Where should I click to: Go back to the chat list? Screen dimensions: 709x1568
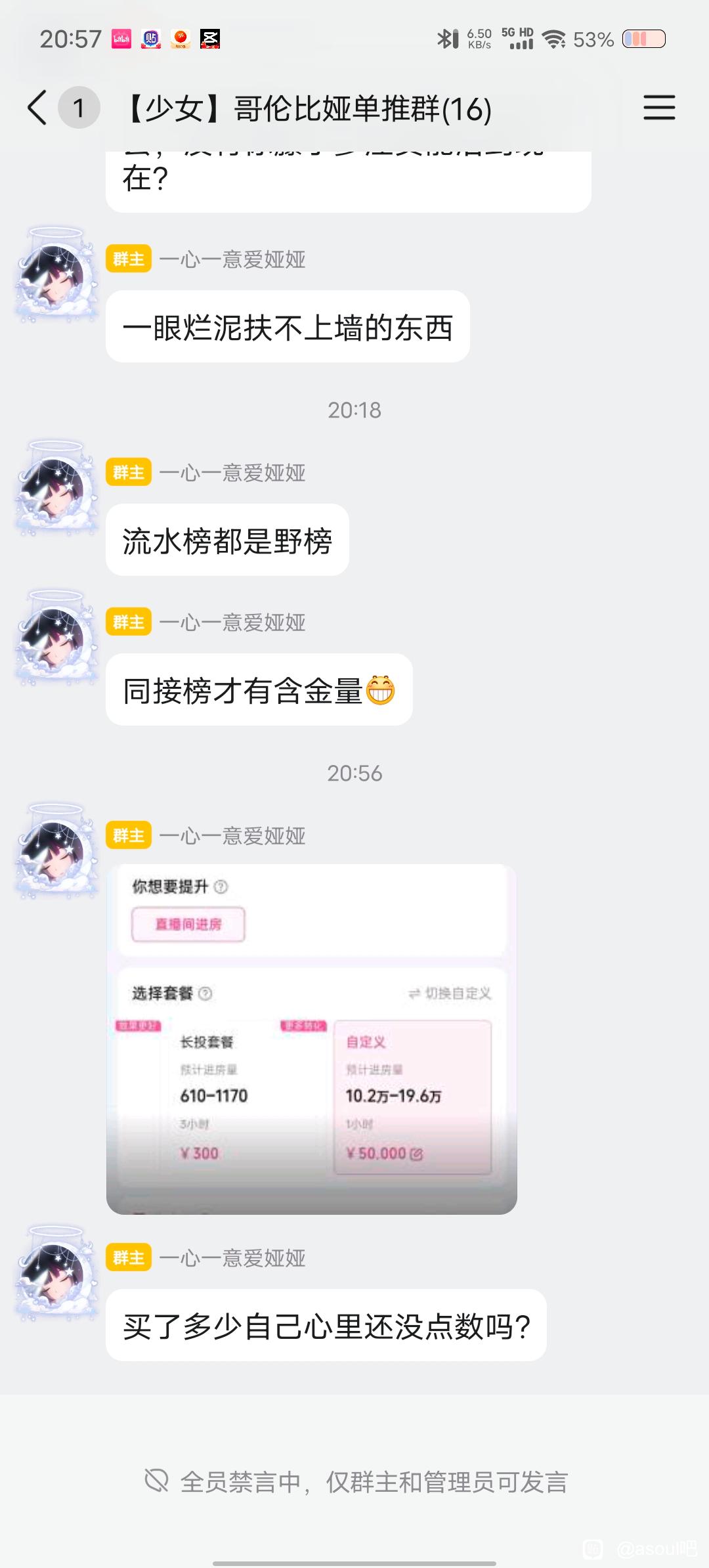click(38, 108)
